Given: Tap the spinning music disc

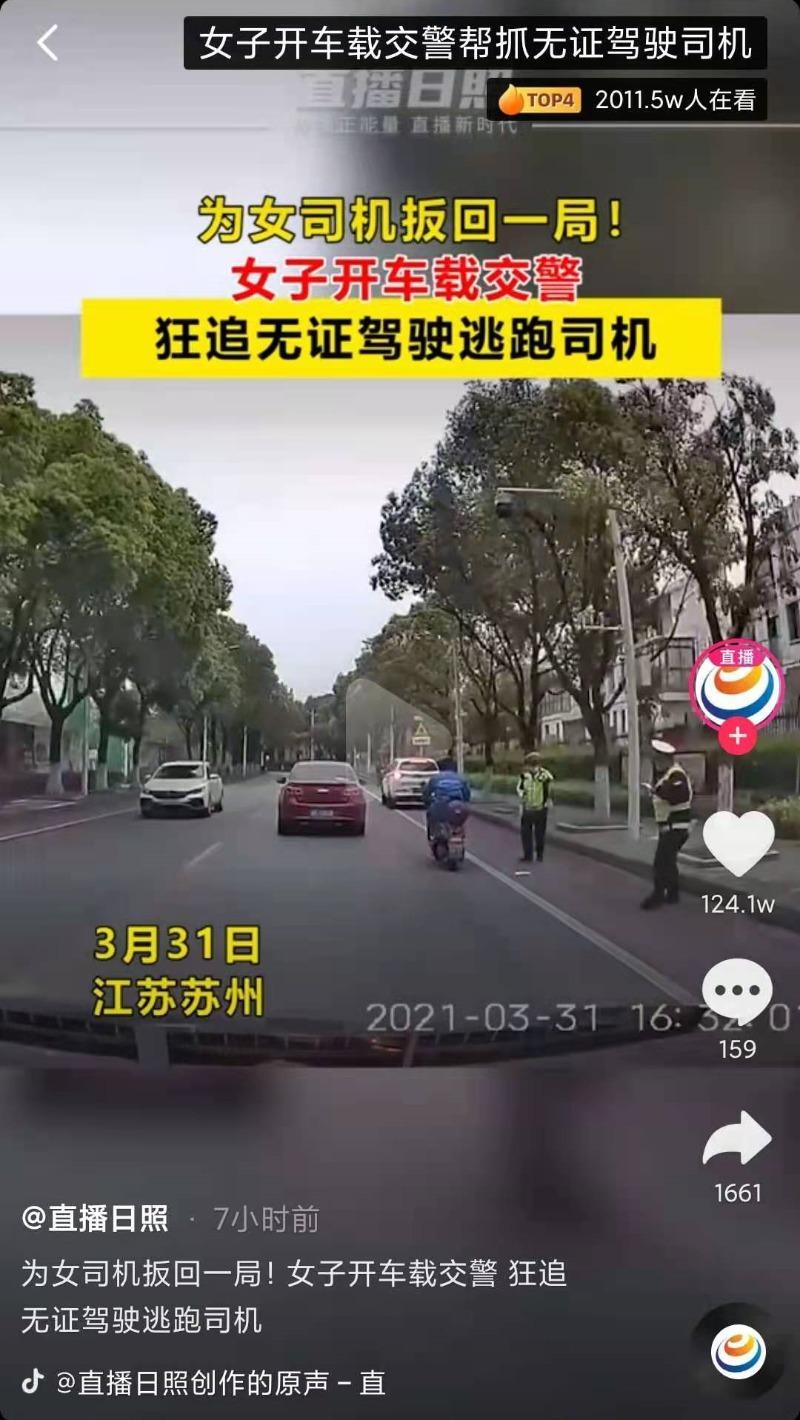Looking at the screenshot, I should coord(738,1352).
